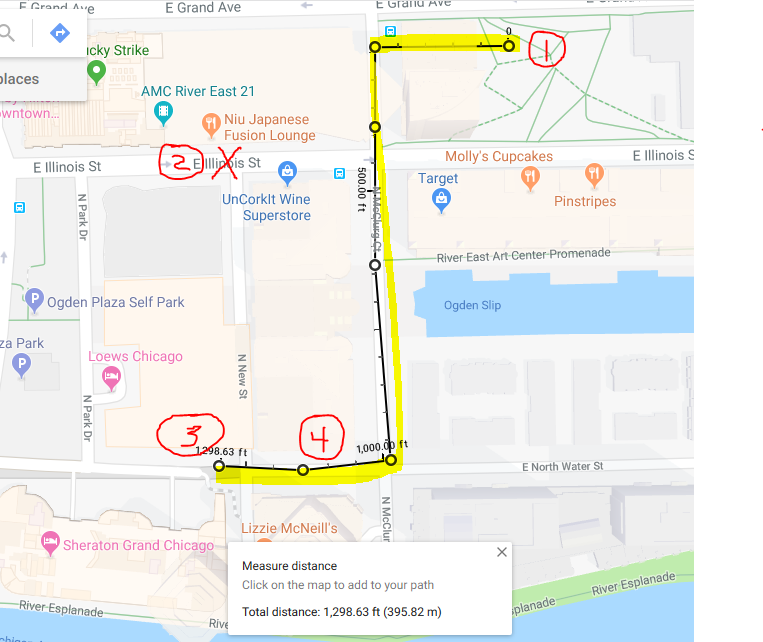Screen dimensions: 763x642
Task: Select UnCorkIt Wine Superstore pin
Action: [287, 173]
